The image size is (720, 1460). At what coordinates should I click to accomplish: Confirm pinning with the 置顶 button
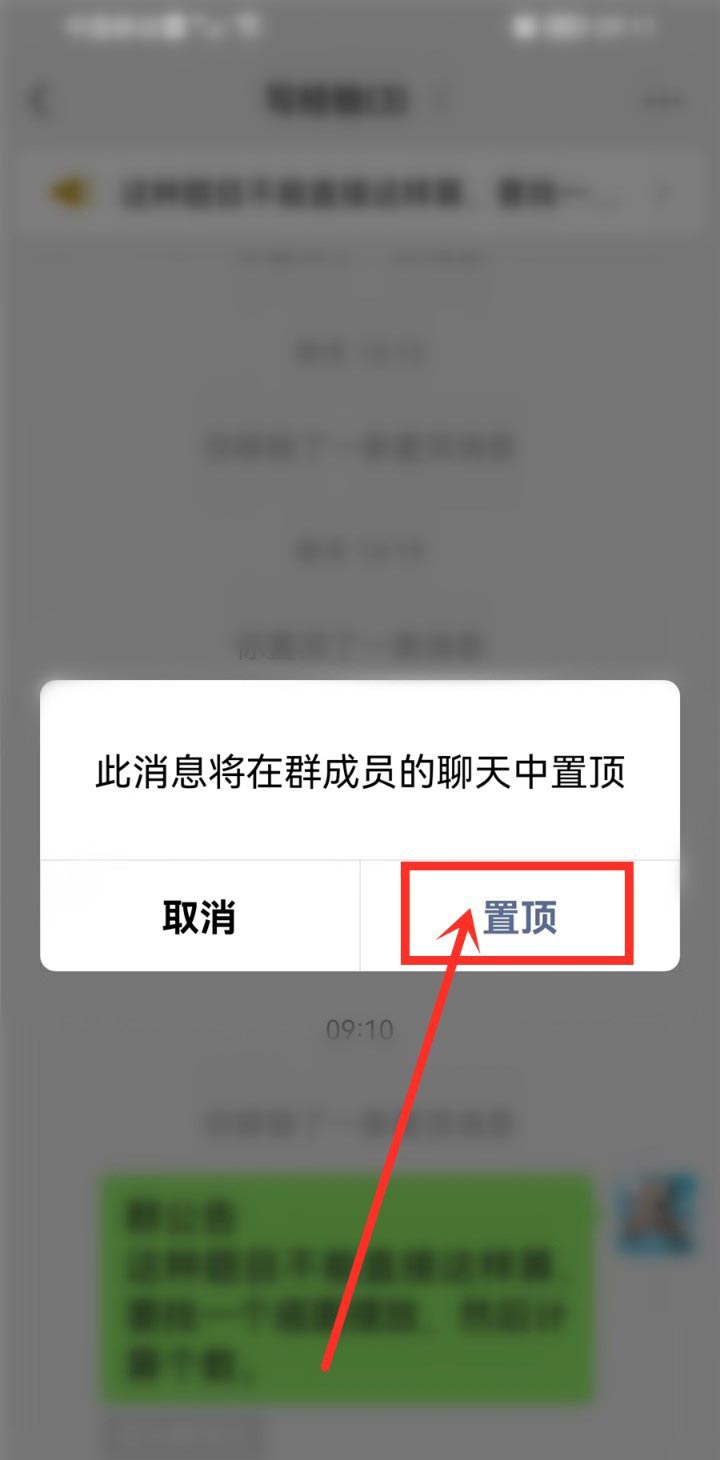(519, 917)
